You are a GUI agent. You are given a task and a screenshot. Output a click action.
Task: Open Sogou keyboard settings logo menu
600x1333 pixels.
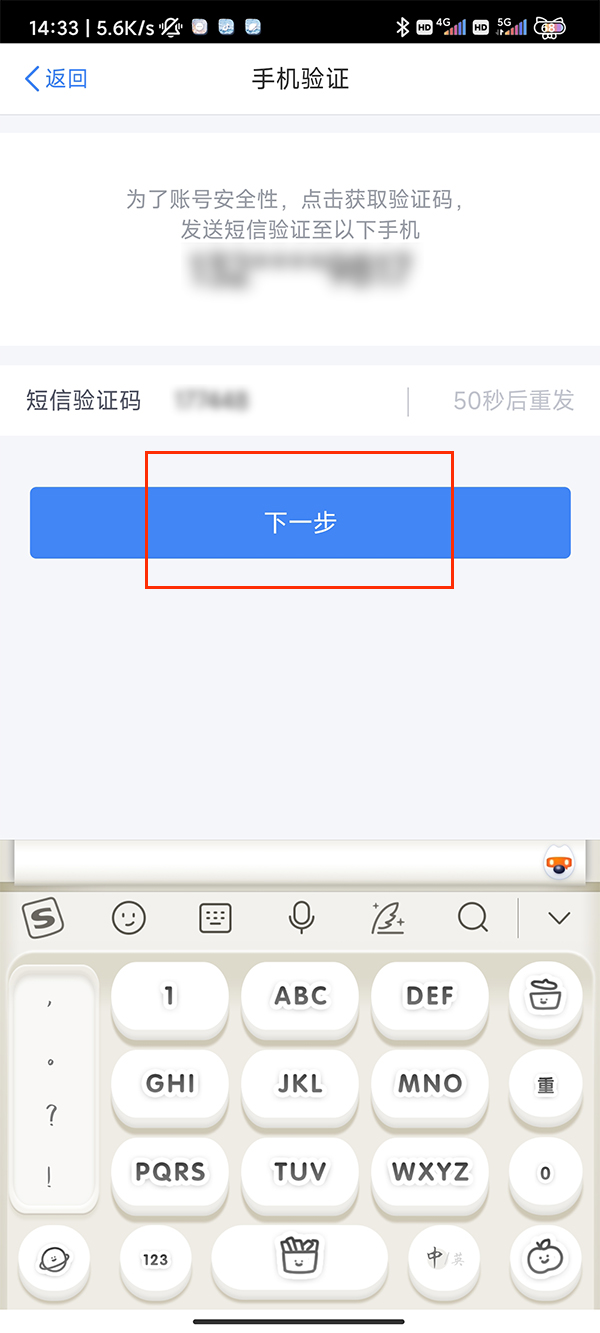pyautogui.click(x=42, y=917)
